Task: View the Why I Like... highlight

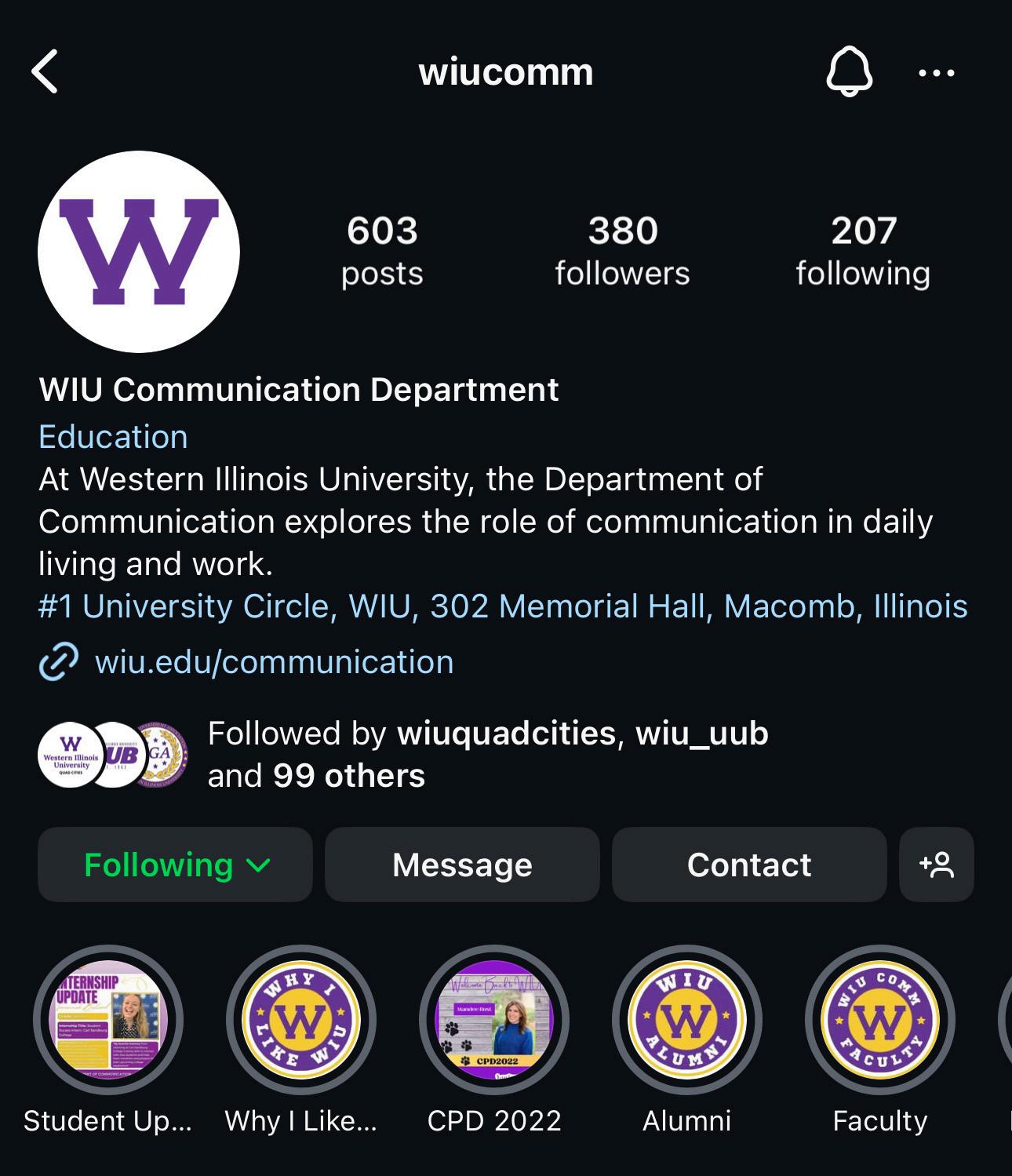Action: point(301,1020)
